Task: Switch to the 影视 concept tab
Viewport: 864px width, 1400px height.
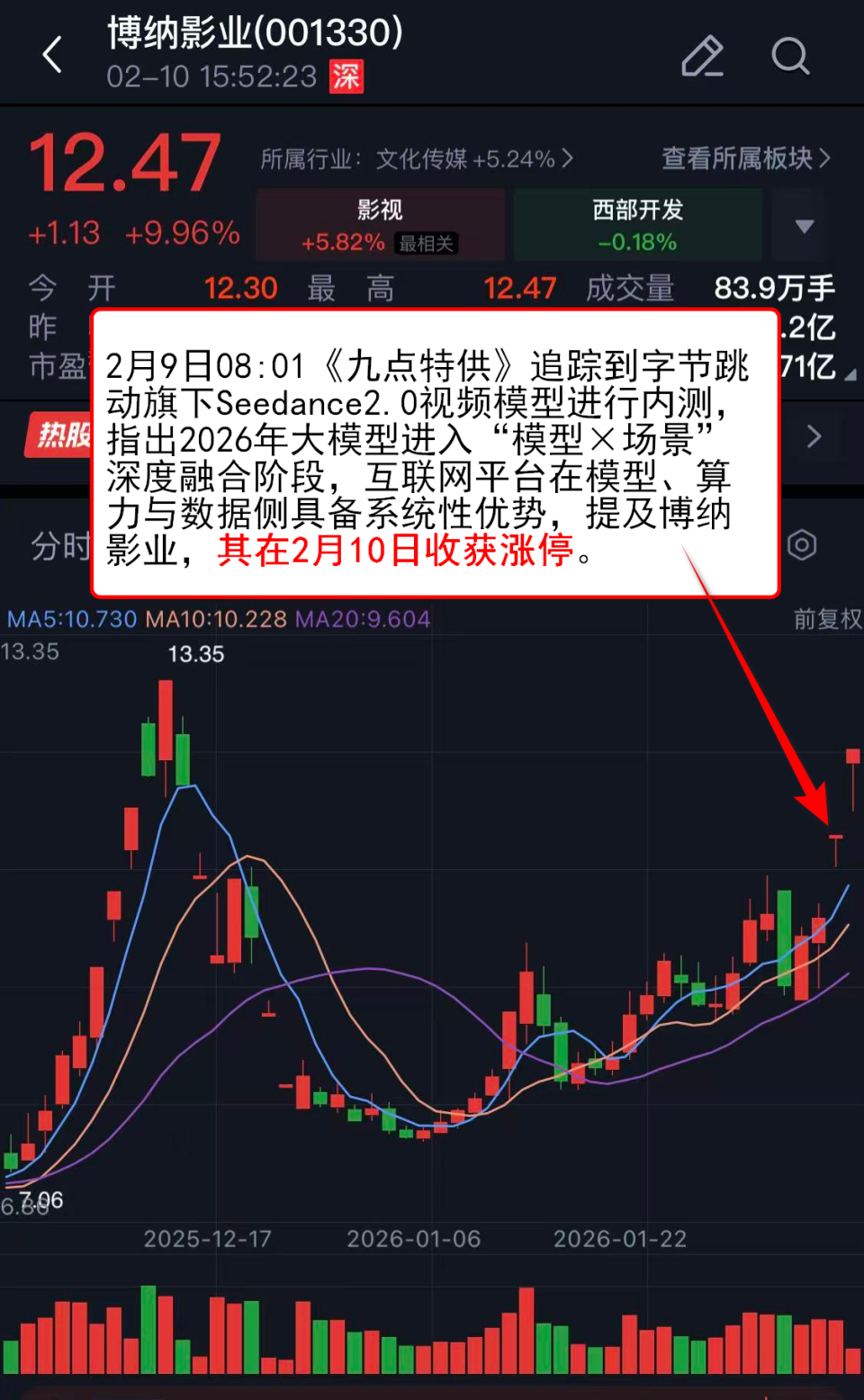Action: click(x=378, y=211)
